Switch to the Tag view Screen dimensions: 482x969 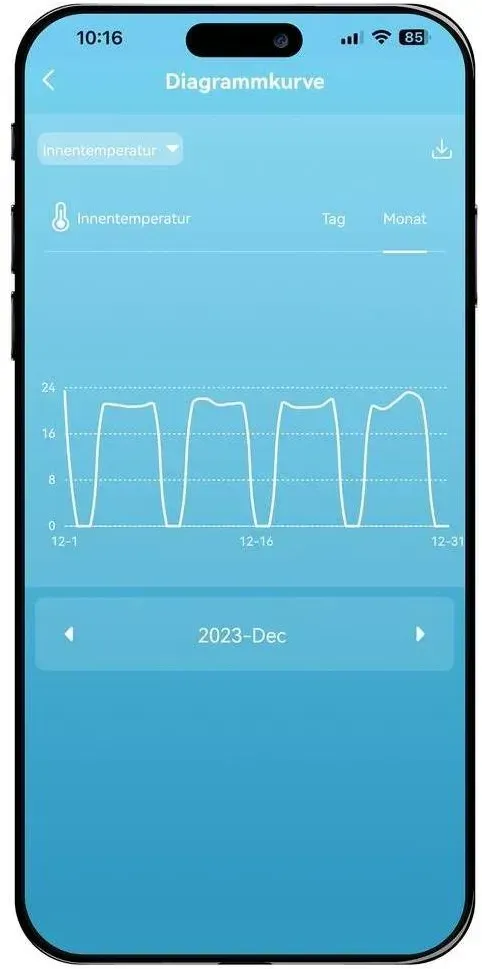tap(334, 219)
